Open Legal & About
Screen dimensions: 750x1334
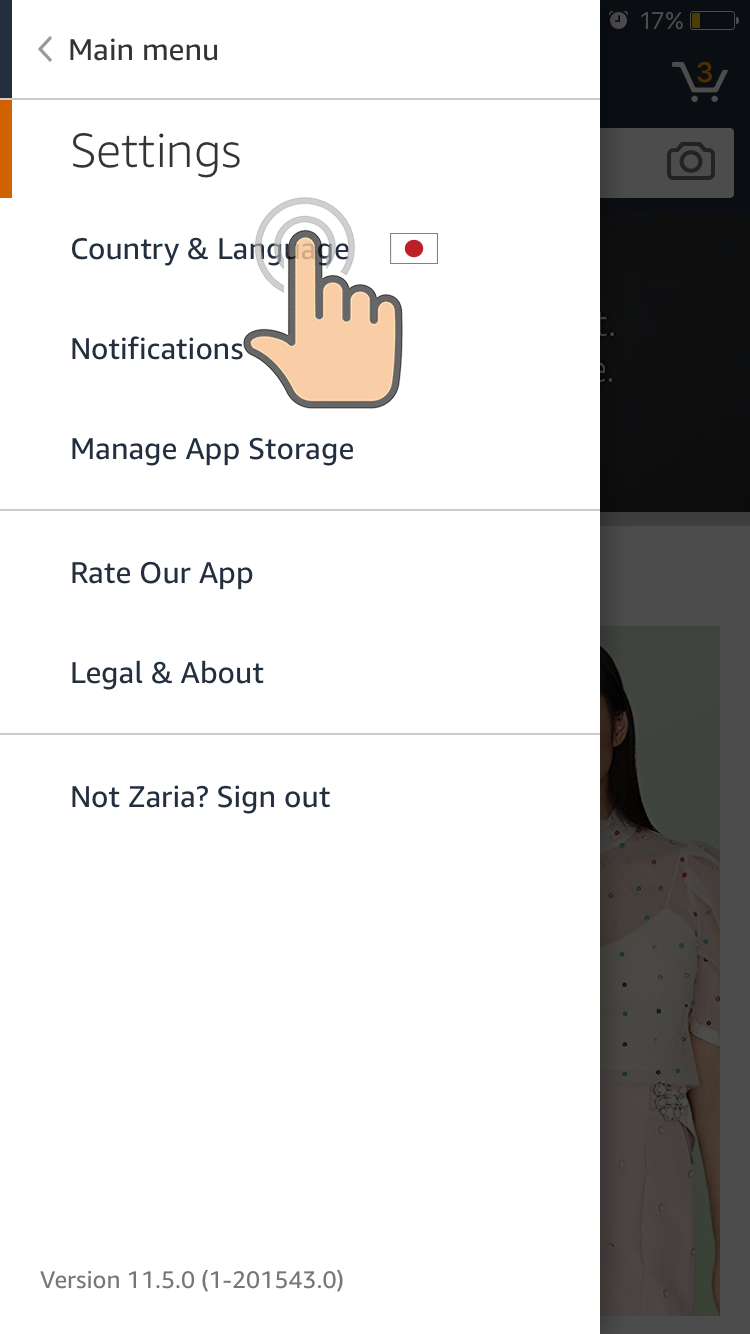(300, 673)
